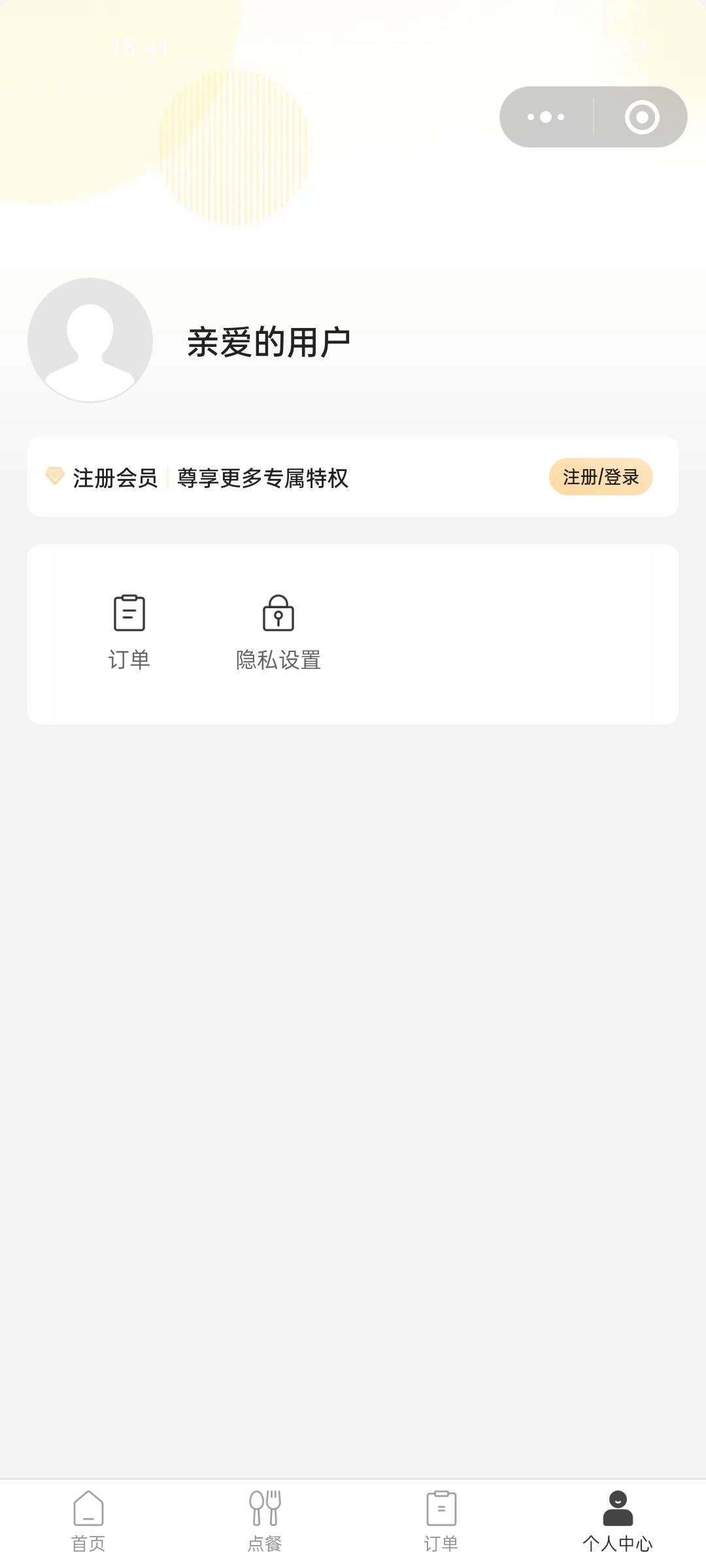Go to the 点餐 tab

point(265,1521)
